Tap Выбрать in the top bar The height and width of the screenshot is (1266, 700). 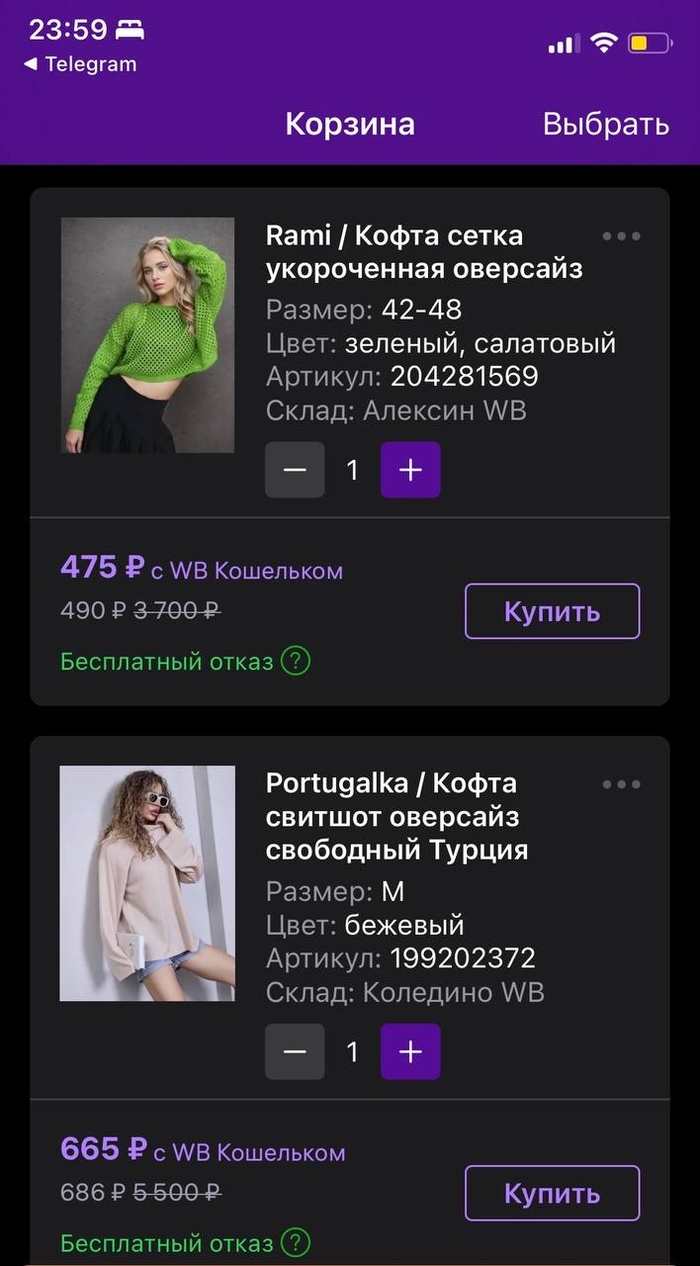605,124
